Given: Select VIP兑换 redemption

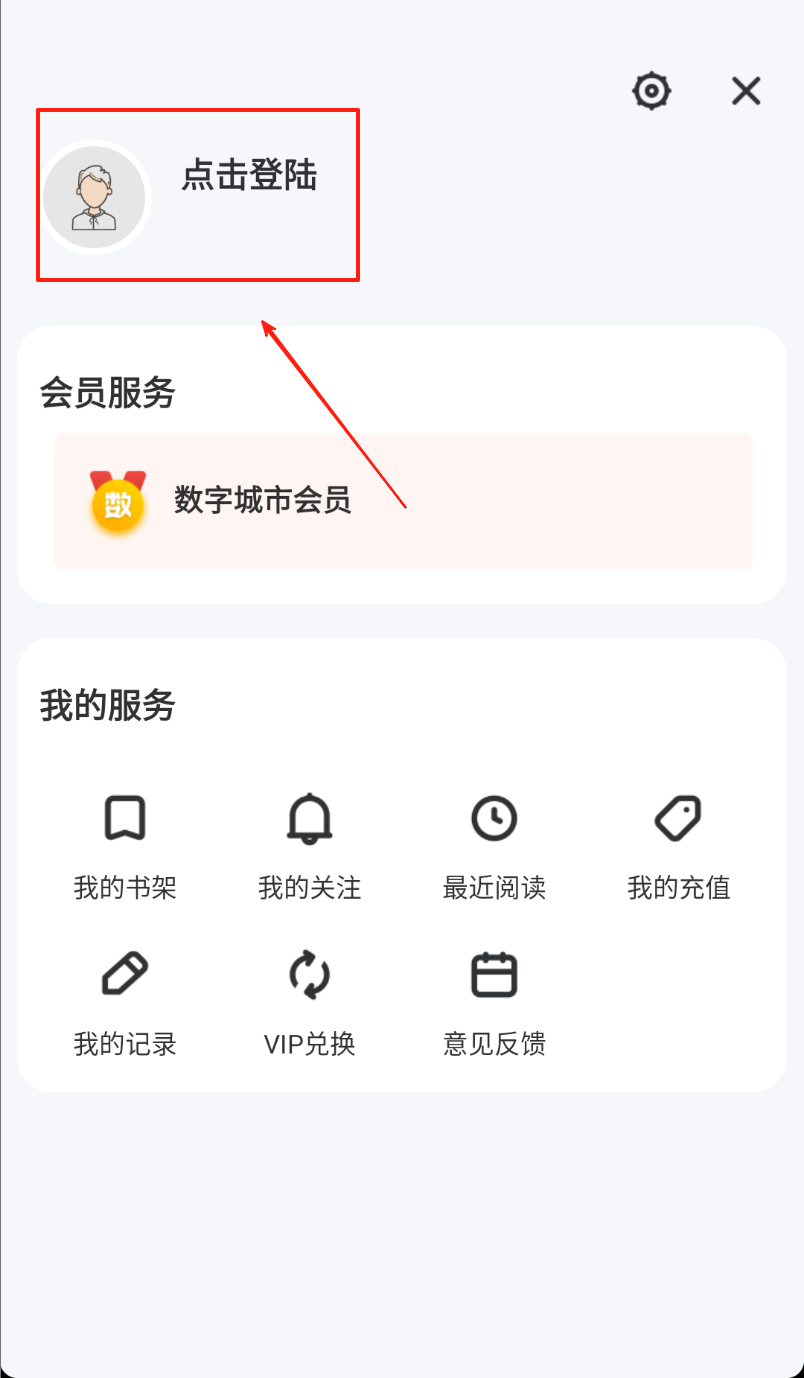Looking at the screenshot, I should click(x=309, y=1002).
